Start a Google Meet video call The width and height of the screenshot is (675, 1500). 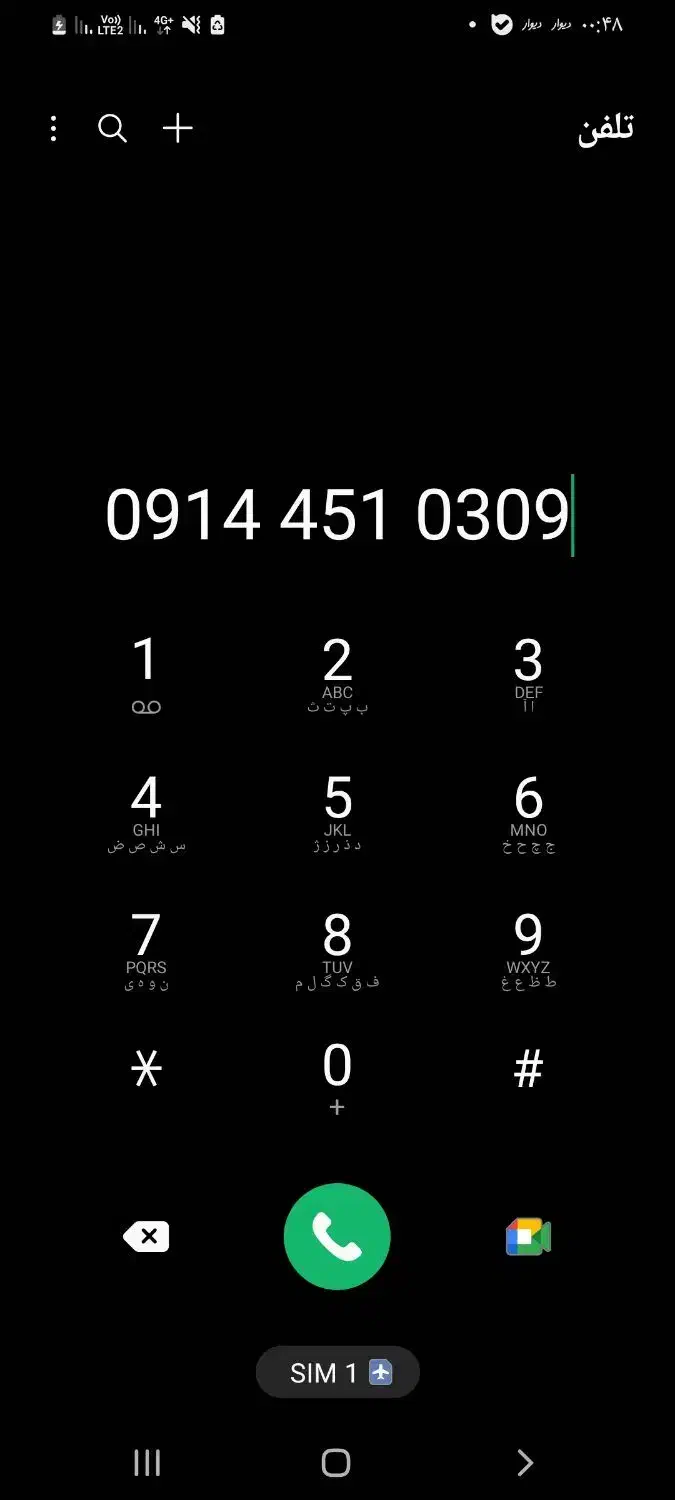coord(528,1237)
